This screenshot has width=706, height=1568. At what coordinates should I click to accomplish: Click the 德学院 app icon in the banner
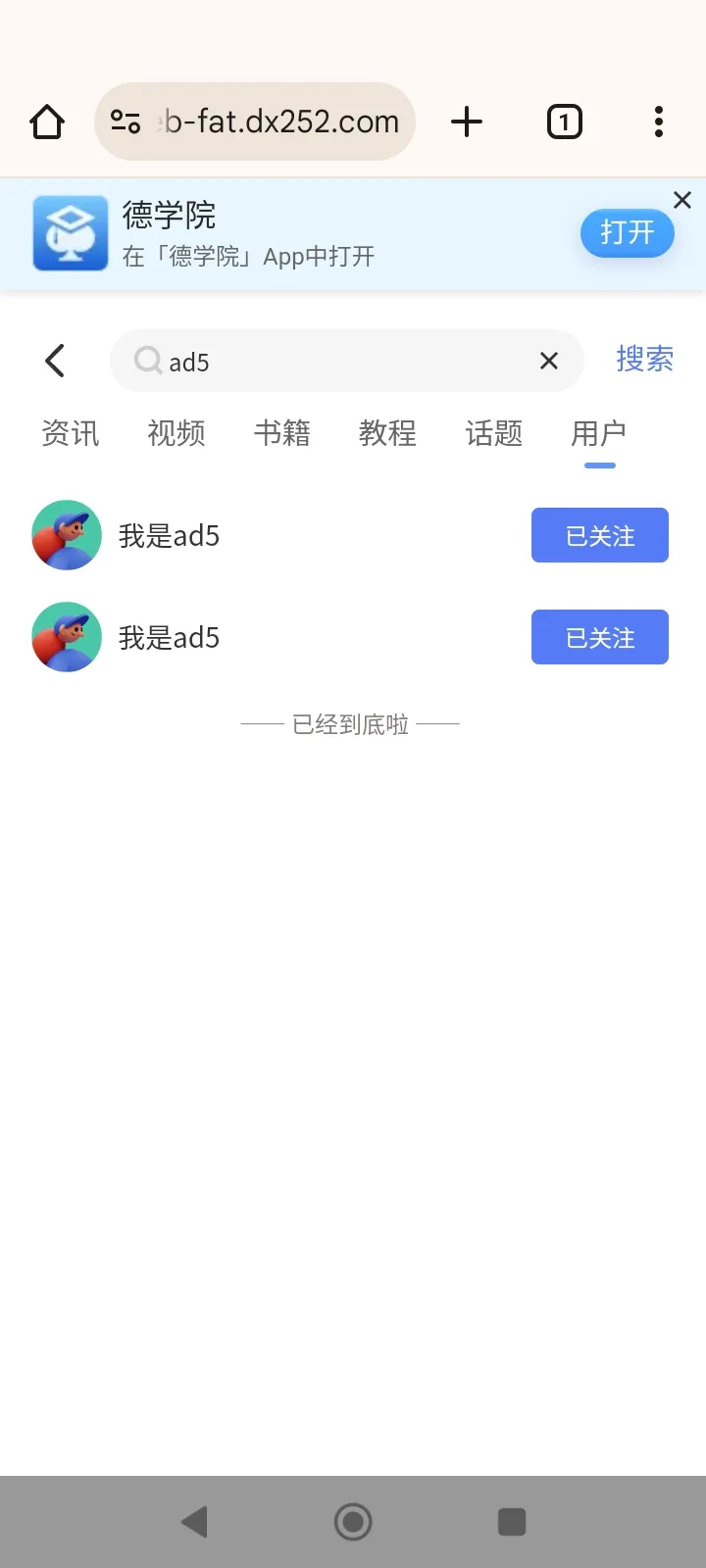click(69, 233)
